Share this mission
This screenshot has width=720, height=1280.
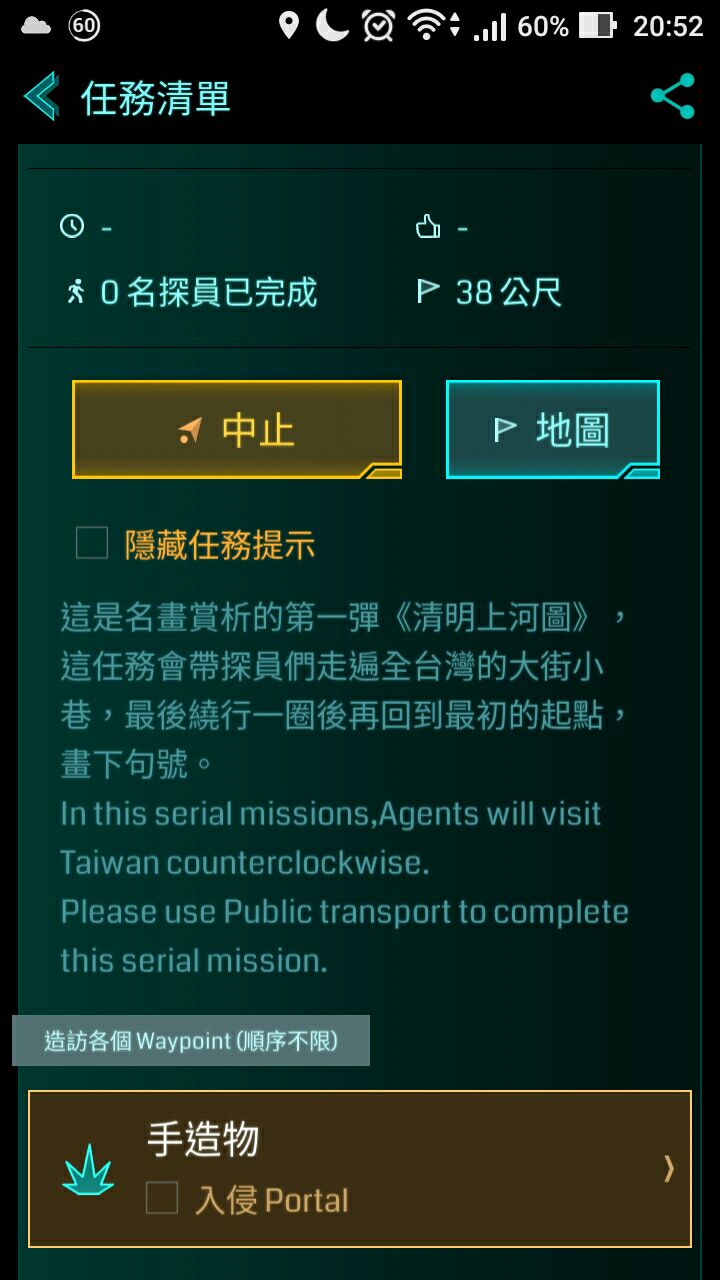[672, 97]
